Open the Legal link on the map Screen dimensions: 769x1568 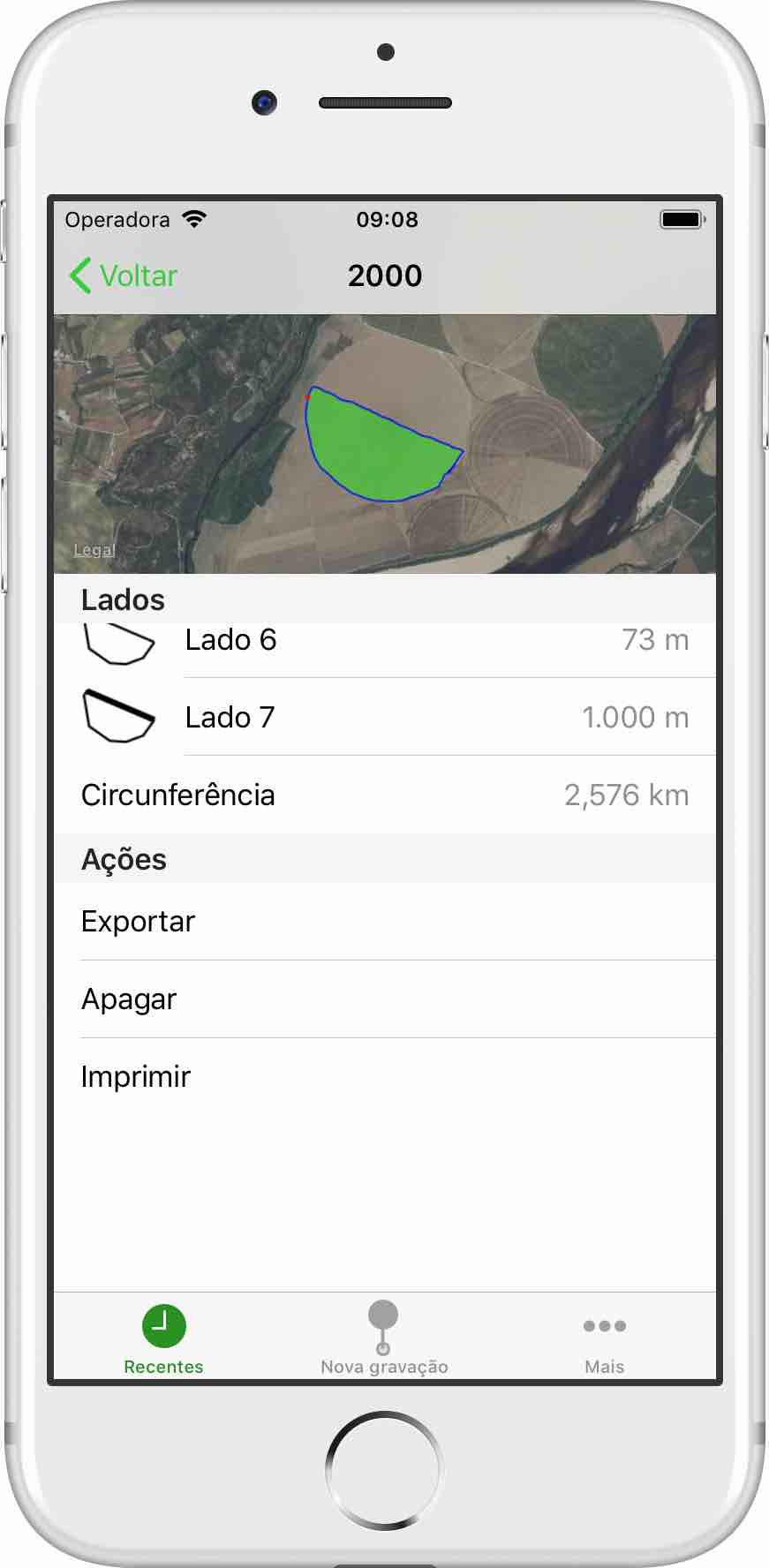tap(94, 550)
